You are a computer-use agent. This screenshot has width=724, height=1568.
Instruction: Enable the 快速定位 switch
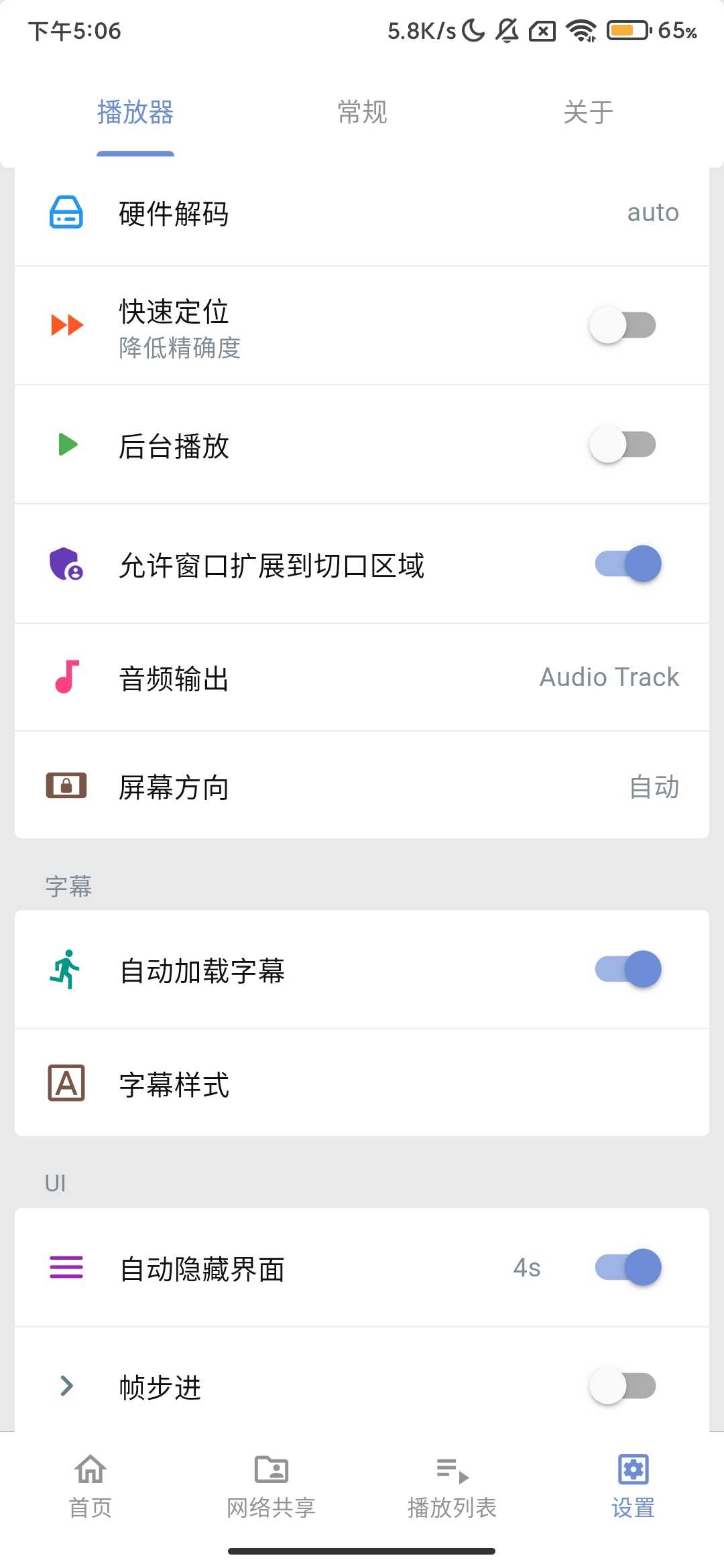[x=623, y=326]
